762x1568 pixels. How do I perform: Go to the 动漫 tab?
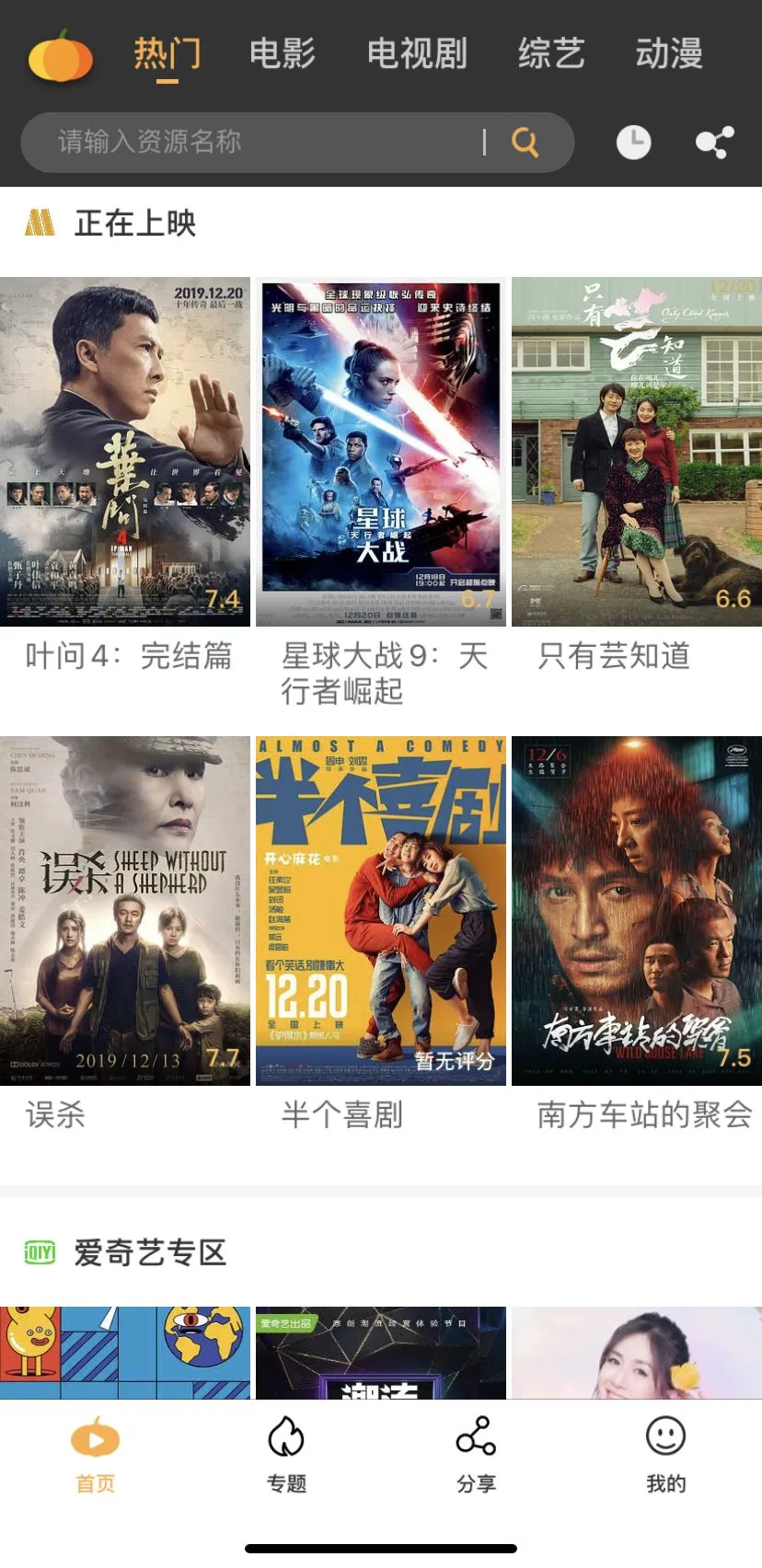[669, 53]
